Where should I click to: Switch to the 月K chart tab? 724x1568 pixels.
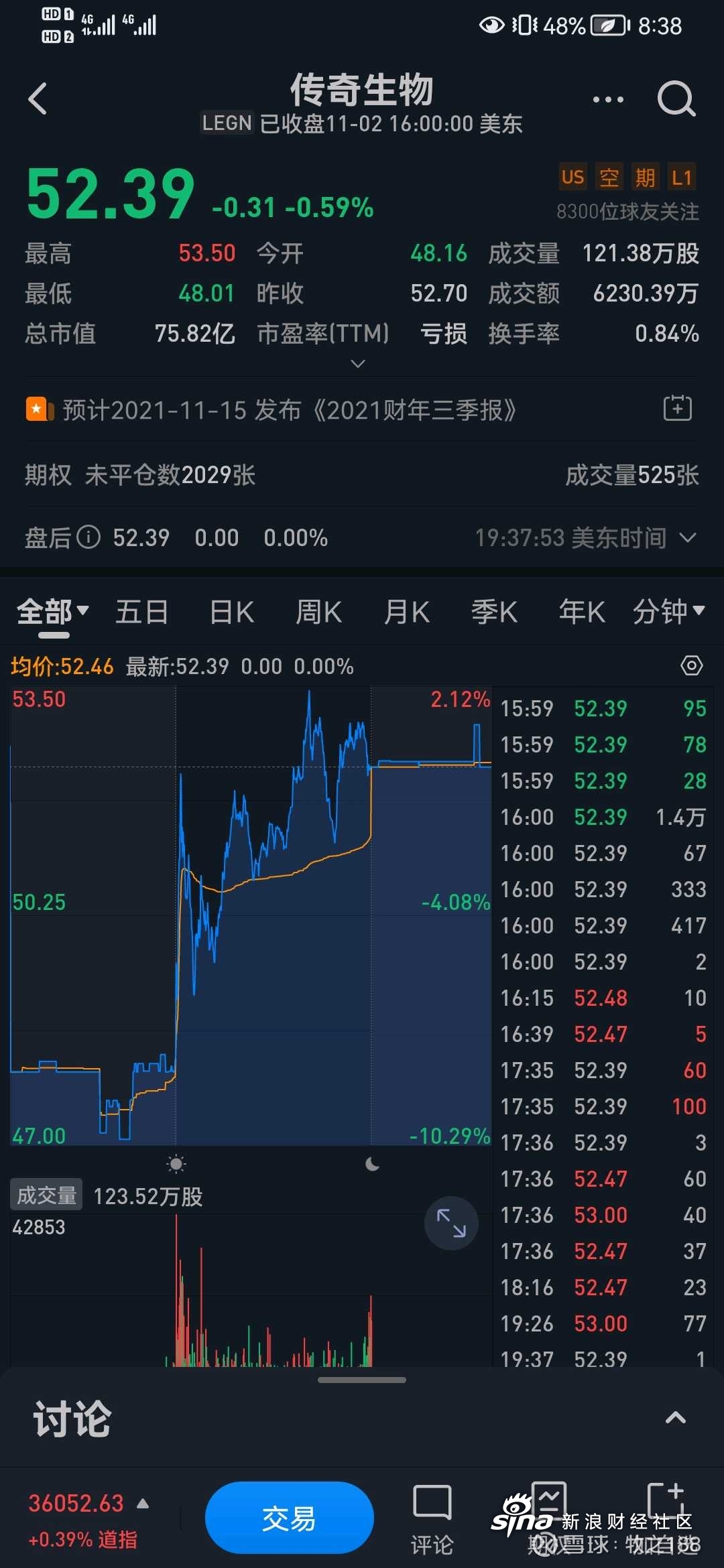click(406, 612)
